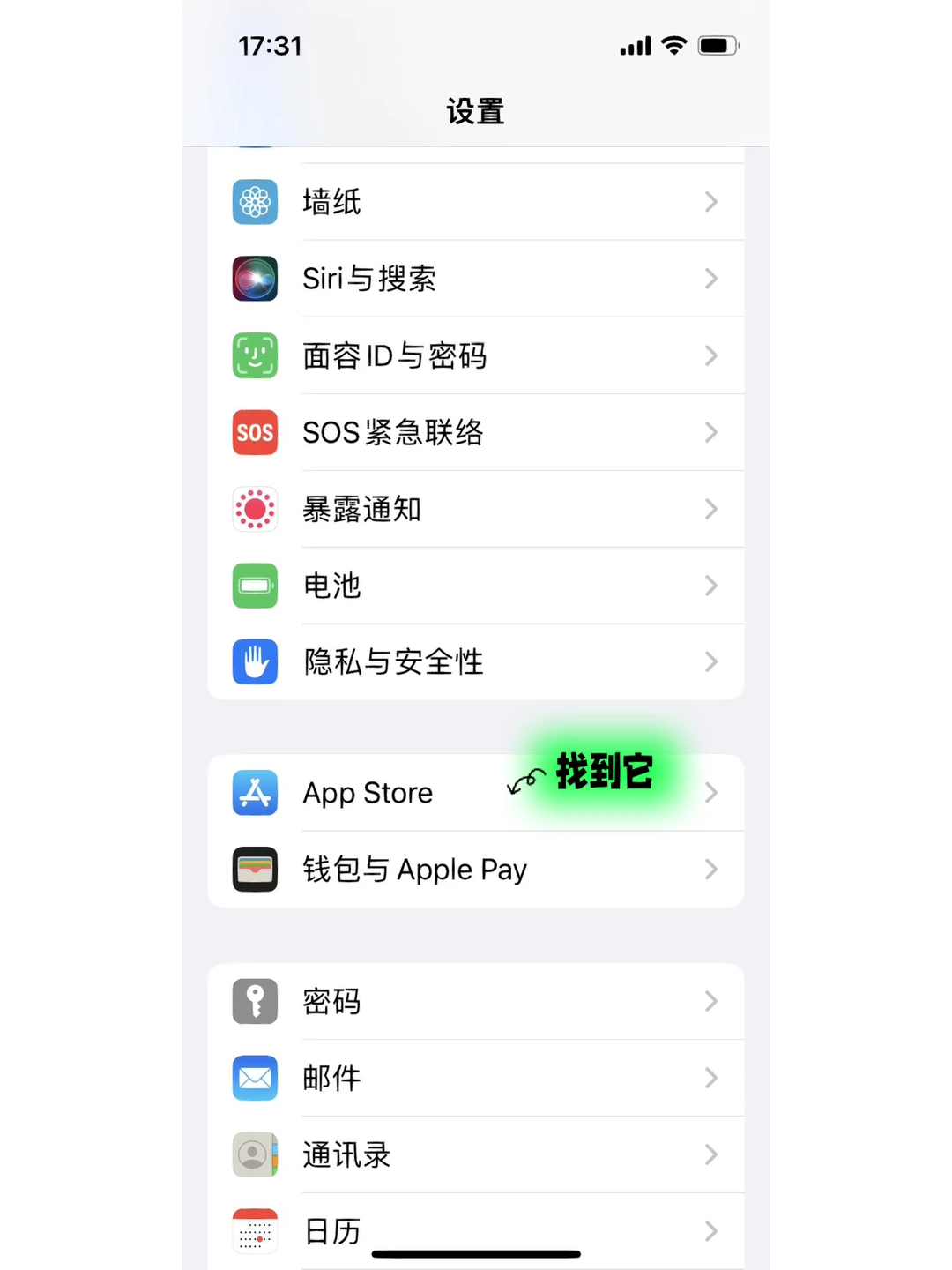This screenshot has width=952, height=1270.
Task: Open SOS 紧急联络 via its icon
Action: [x=255, y=432]
